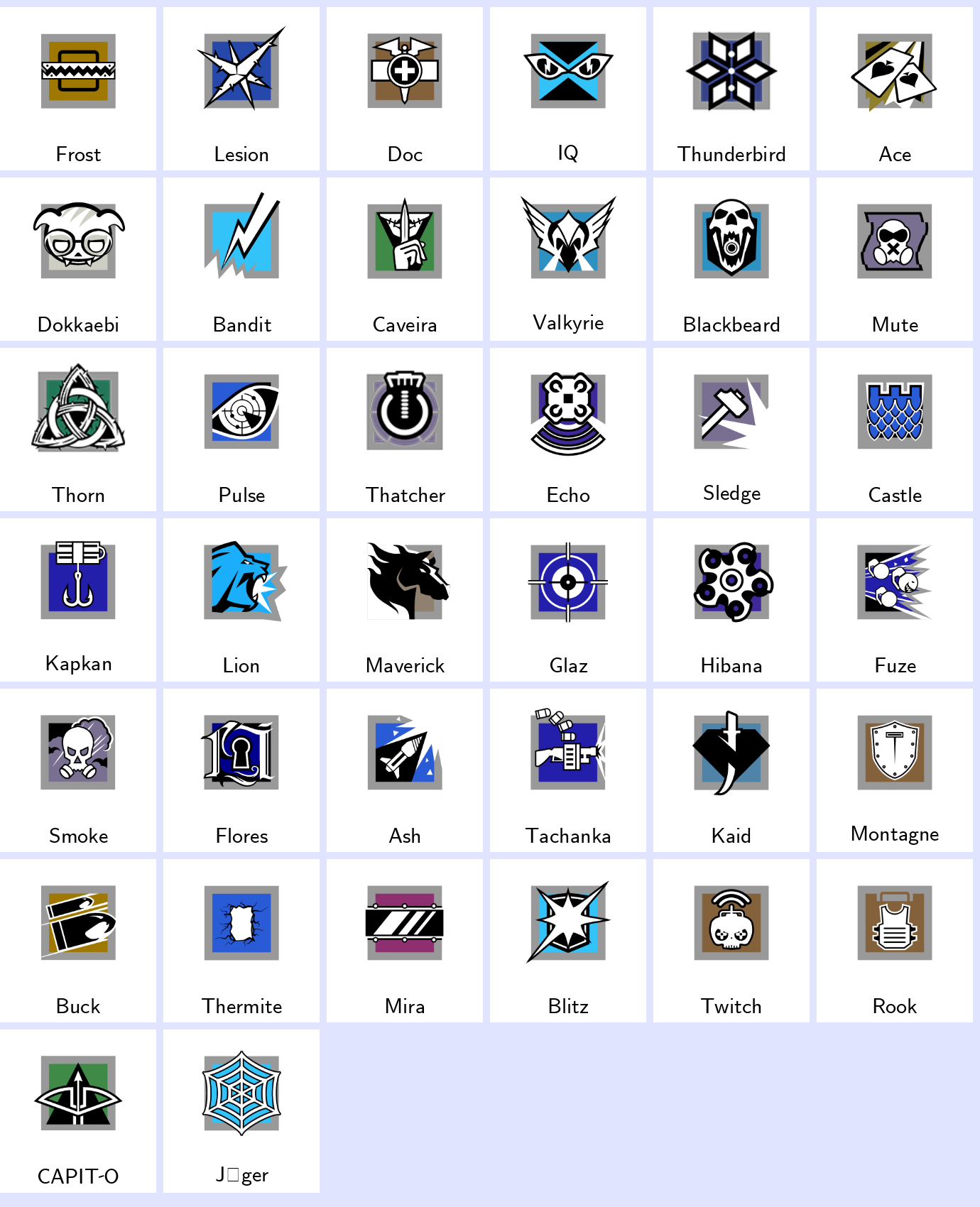Open the Mute operator card
Image resolution: width=980 pixels, height=1207 pixels.
[895, 259]
